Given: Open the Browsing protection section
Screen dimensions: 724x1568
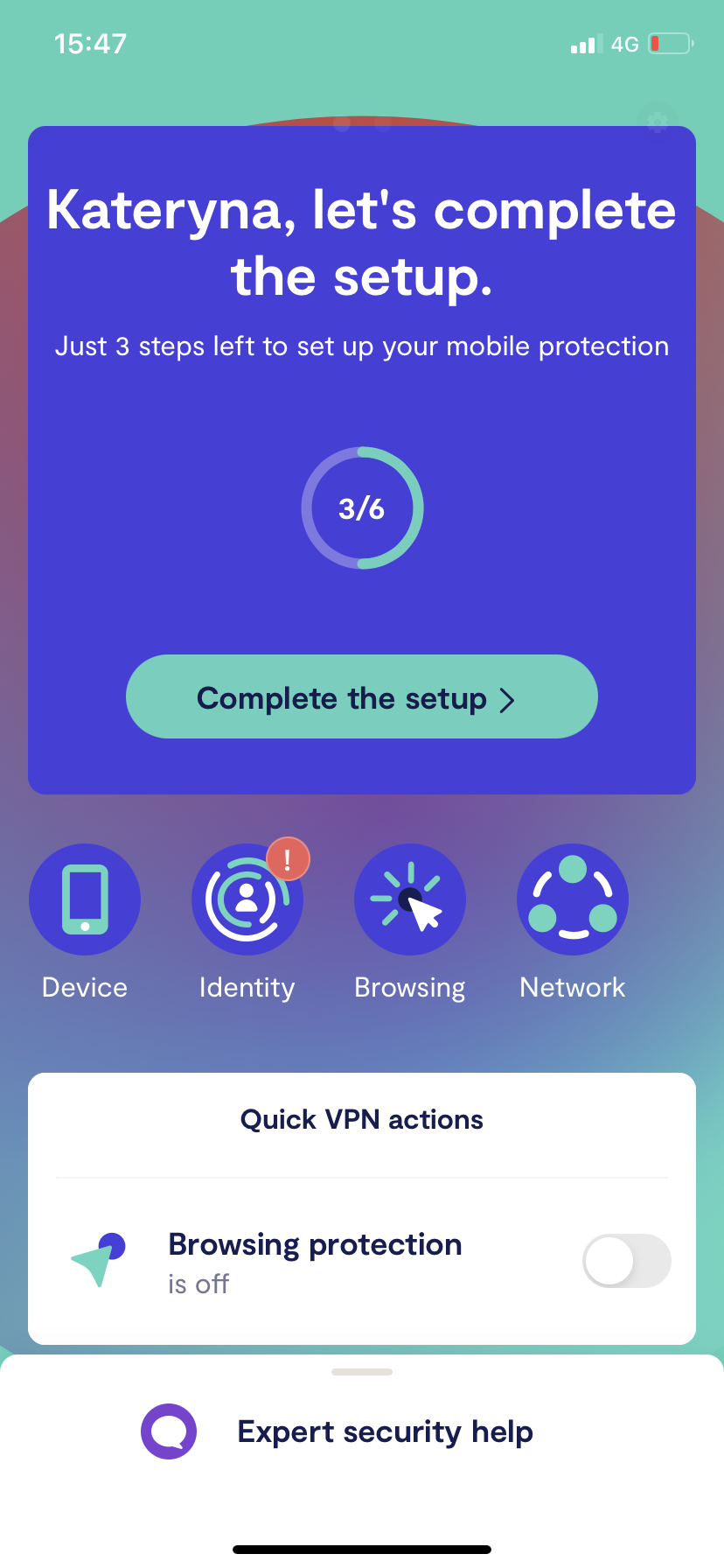Looking at the screenshot, I should click(x=409, y=899).
